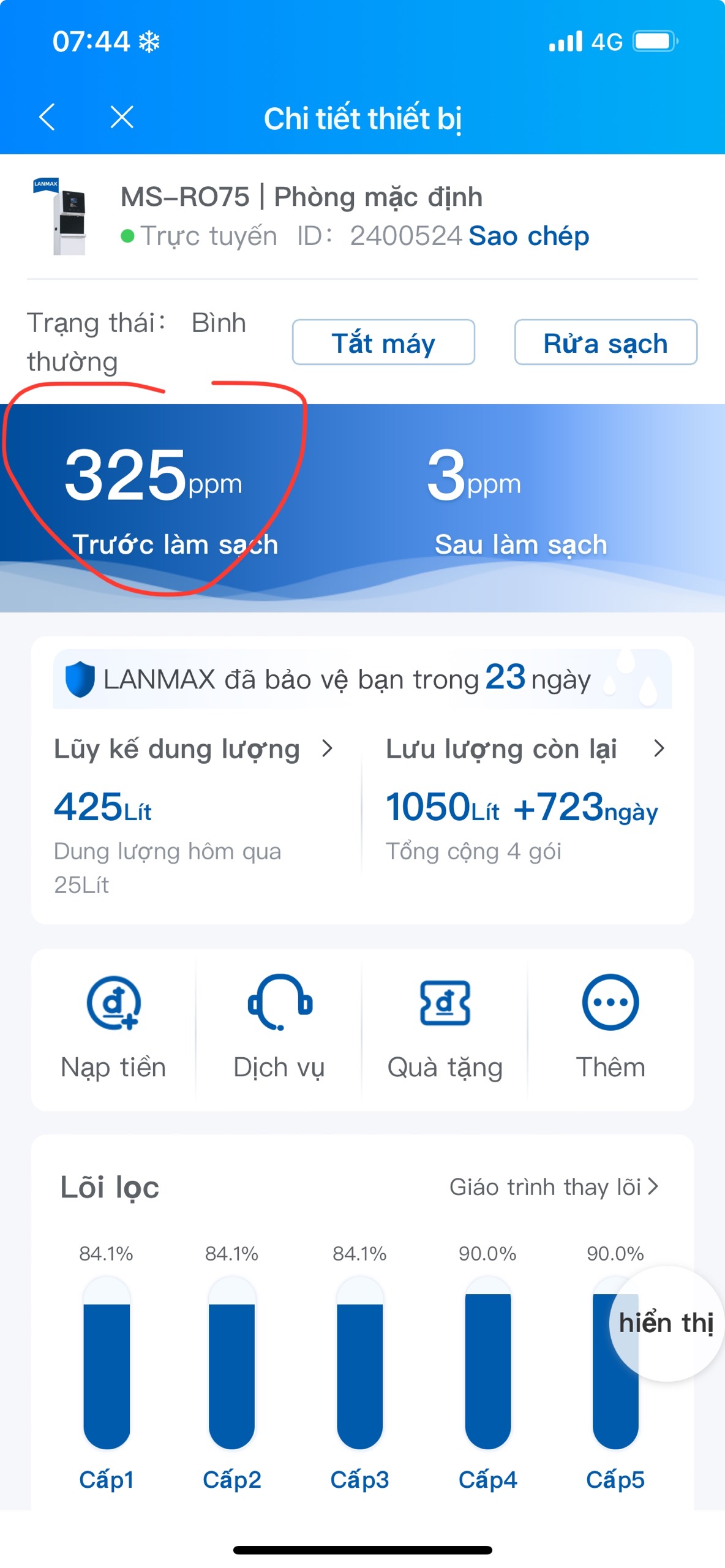Open the Dịch vụ support option
Image resolution: width=725 pixels, height=1568 pixels.
tap(279, 1027)
